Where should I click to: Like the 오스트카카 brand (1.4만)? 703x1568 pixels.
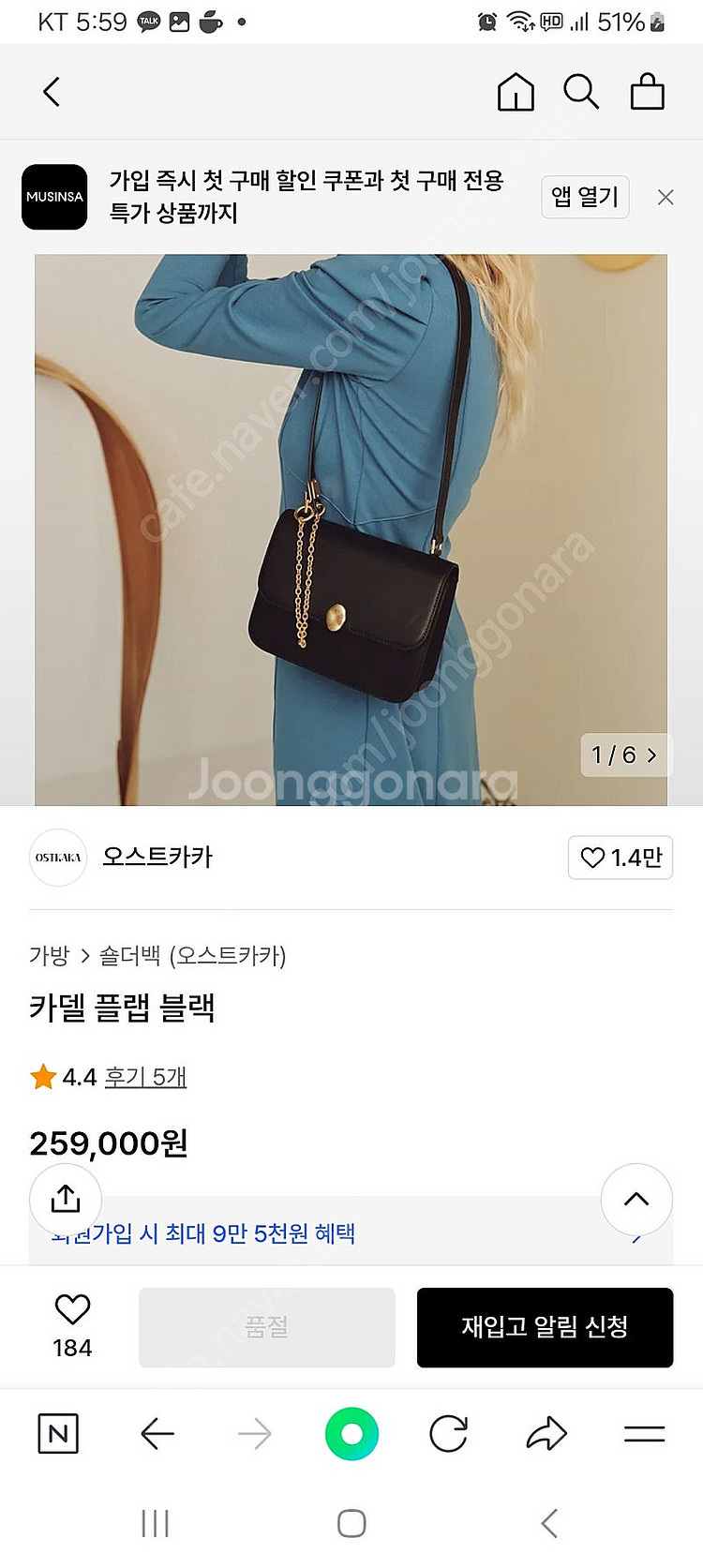pyautogui.click(x=621, y=857)
